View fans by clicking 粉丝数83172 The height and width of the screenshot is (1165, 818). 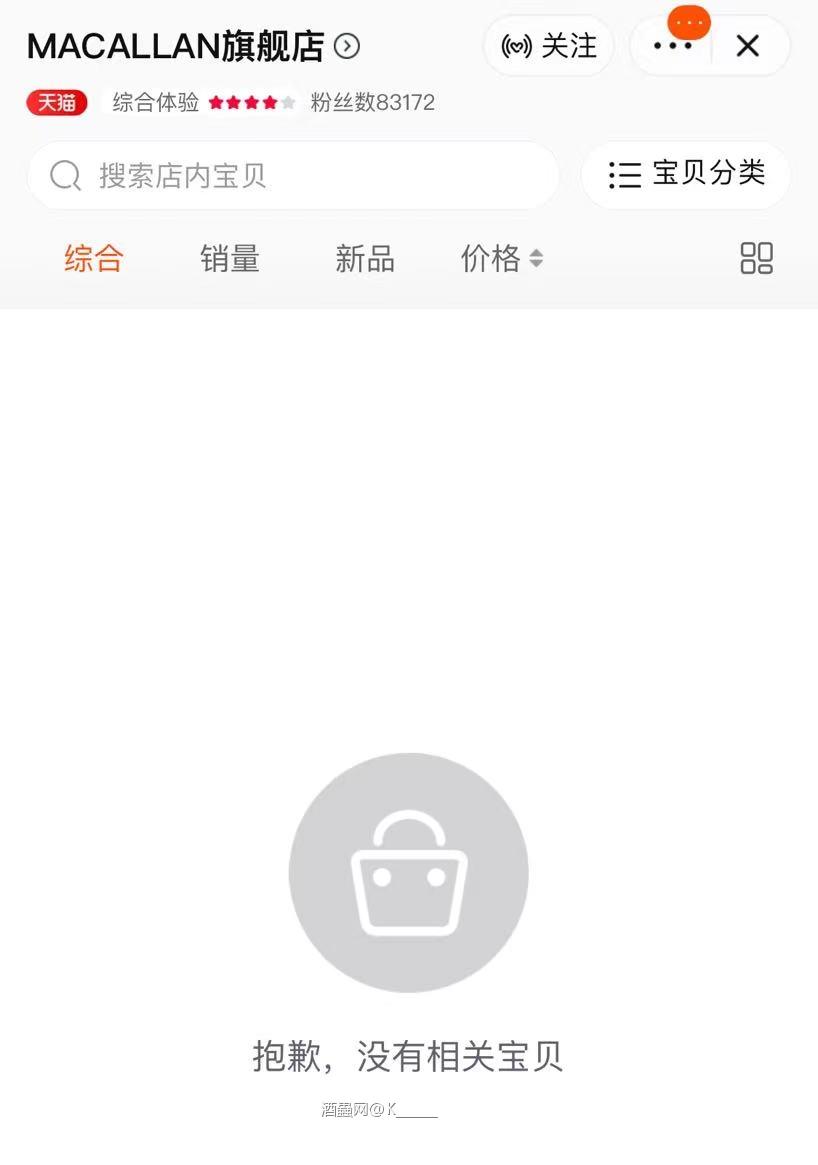tap(373, 103)
